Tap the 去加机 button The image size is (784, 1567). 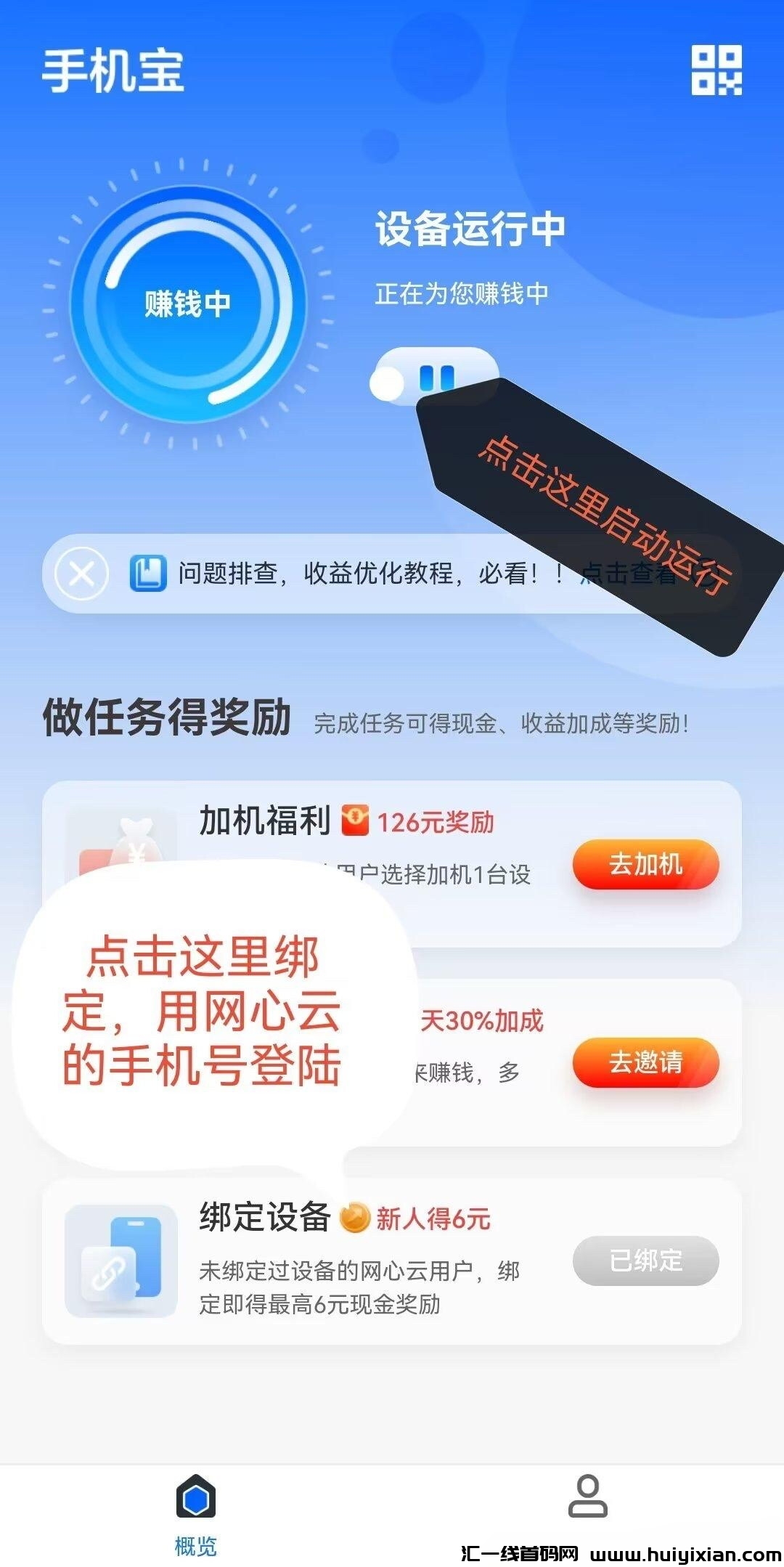(645, 864)
